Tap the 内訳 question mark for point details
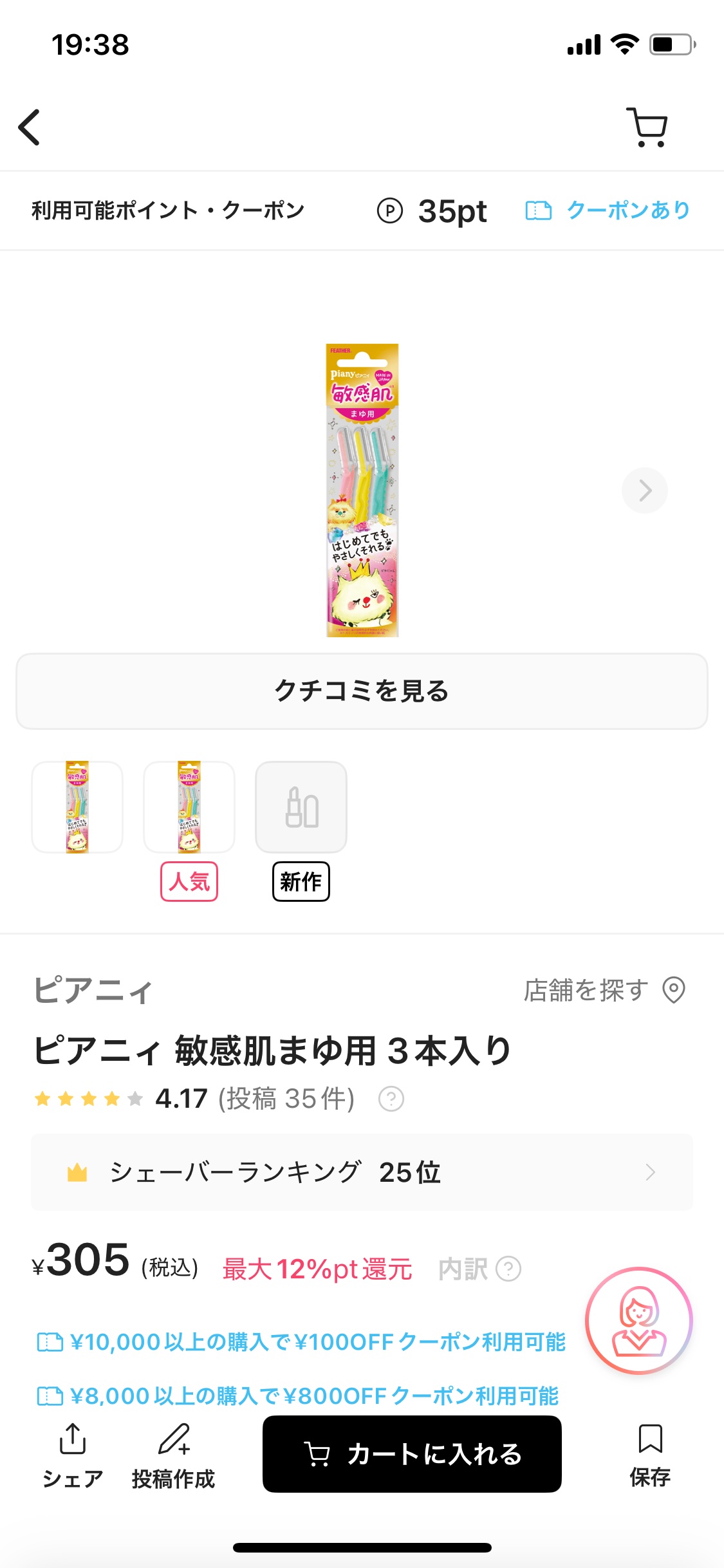This screenshot has height=1568, width=724. [508, 1269]
